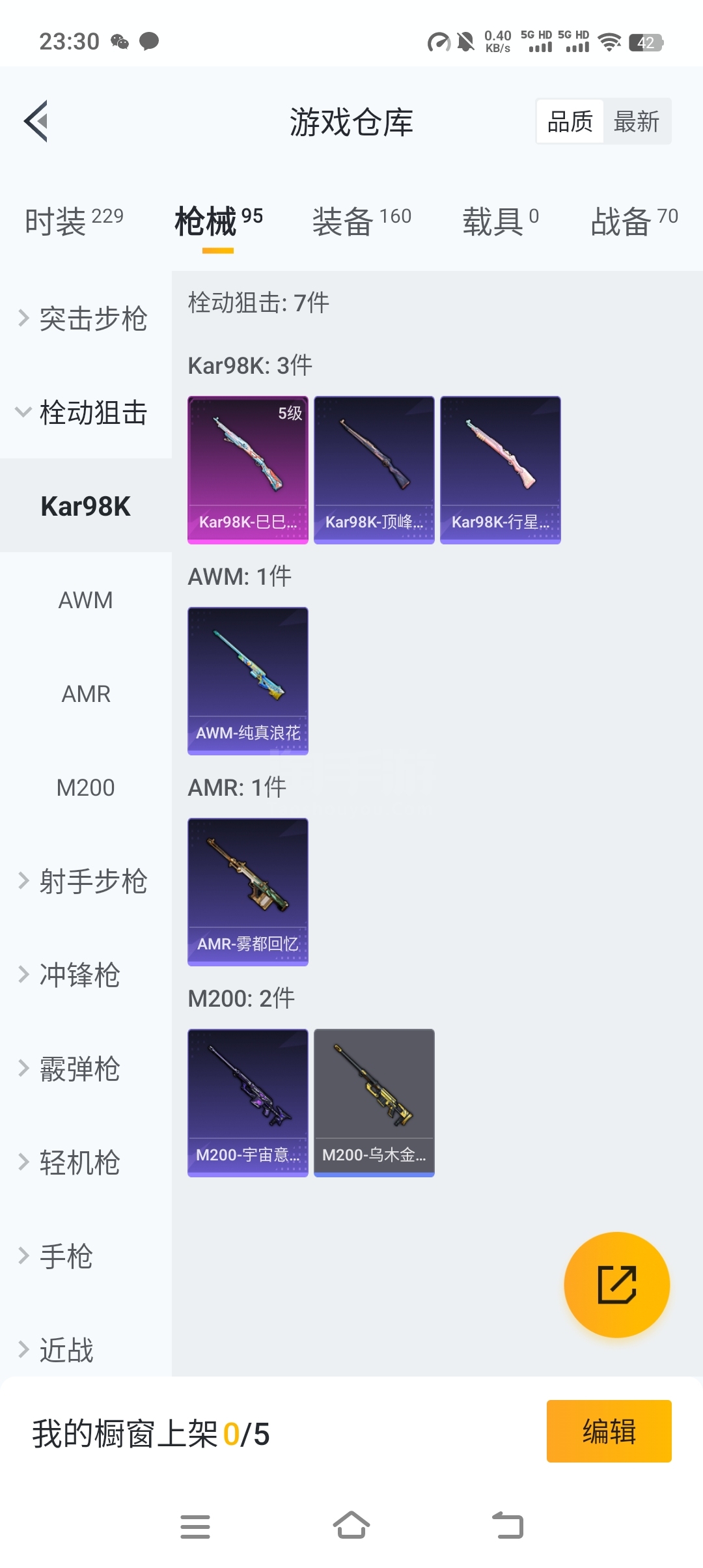Expand the 射手步枪 category
The image size is (703, 1568).
(x=85, y=882)
